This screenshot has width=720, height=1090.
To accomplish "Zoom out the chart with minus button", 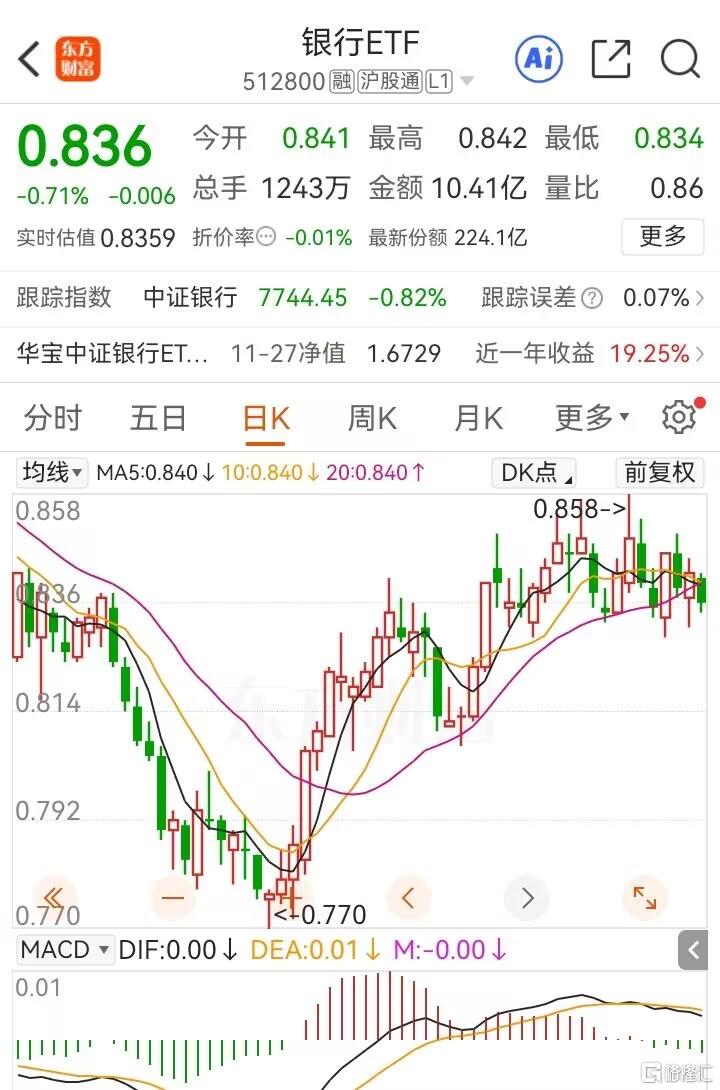I will click(172, 897).
